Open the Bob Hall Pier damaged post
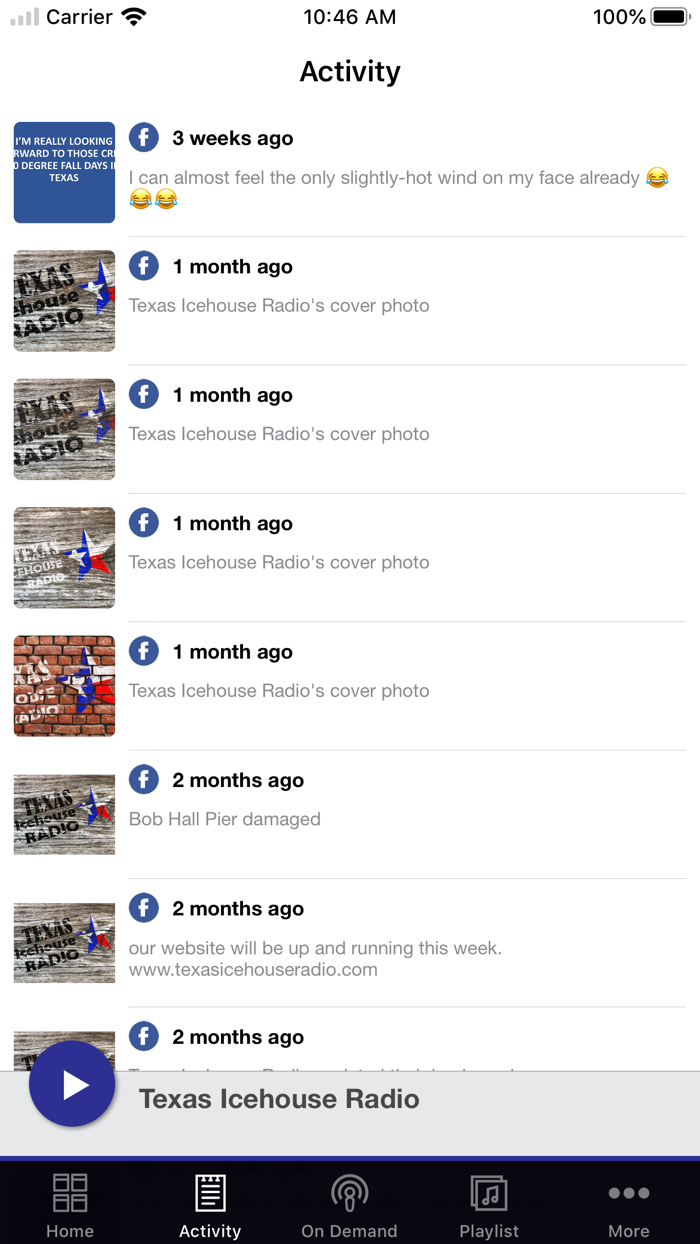 pos(350,814)
